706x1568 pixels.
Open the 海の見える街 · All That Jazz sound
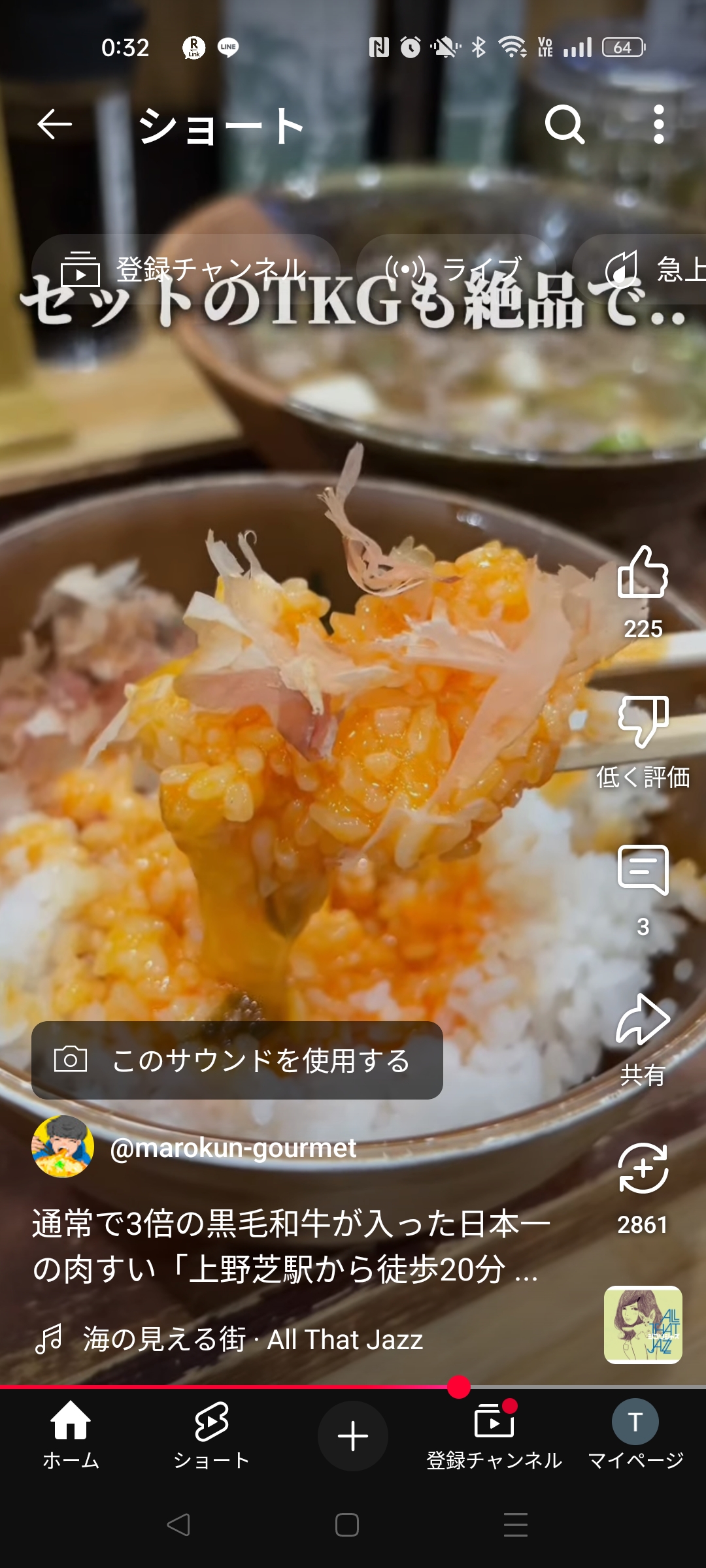252,1339
